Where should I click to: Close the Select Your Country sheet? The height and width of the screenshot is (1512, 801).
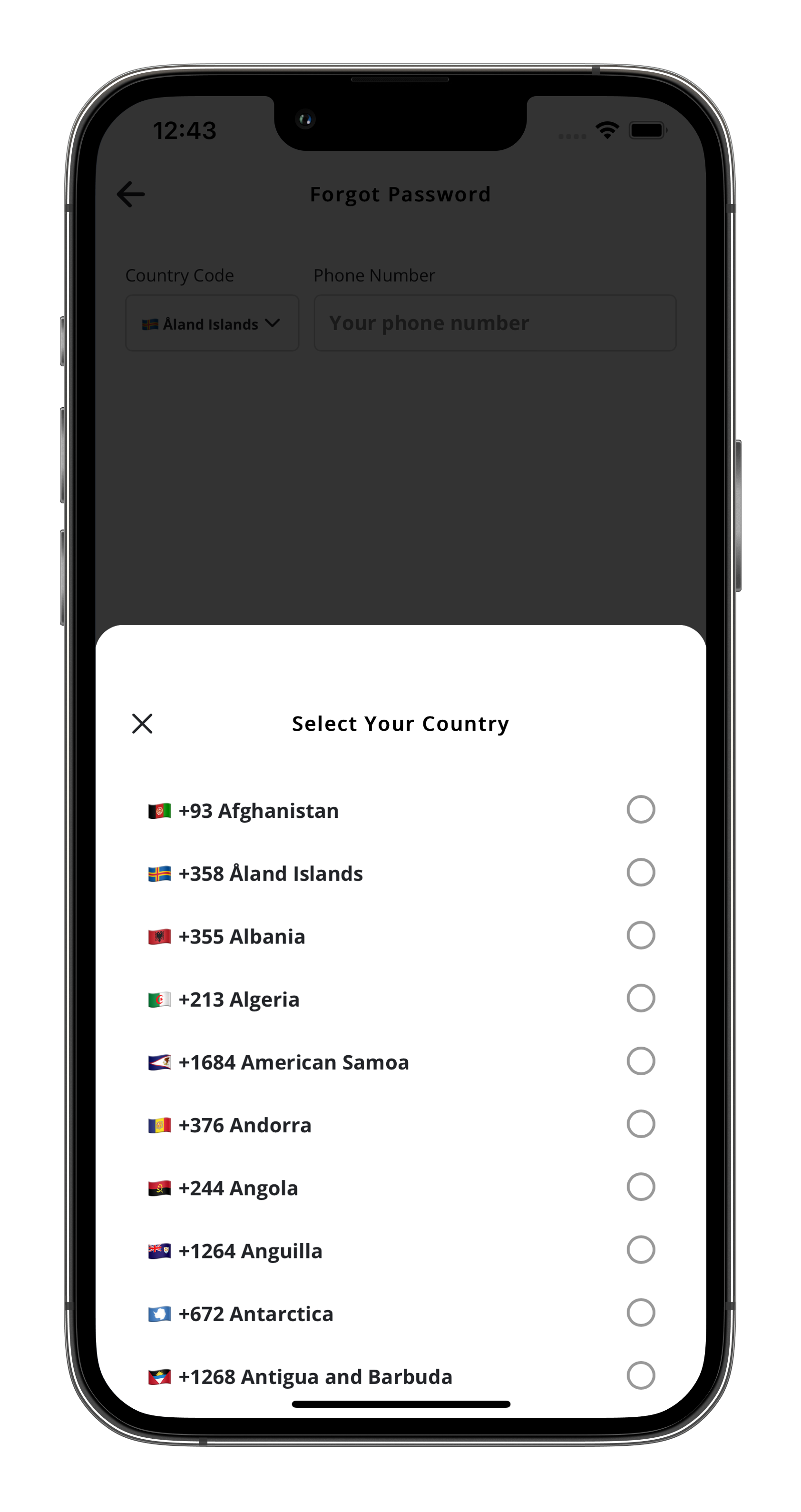pyautogui.click(x=142, y=723)
